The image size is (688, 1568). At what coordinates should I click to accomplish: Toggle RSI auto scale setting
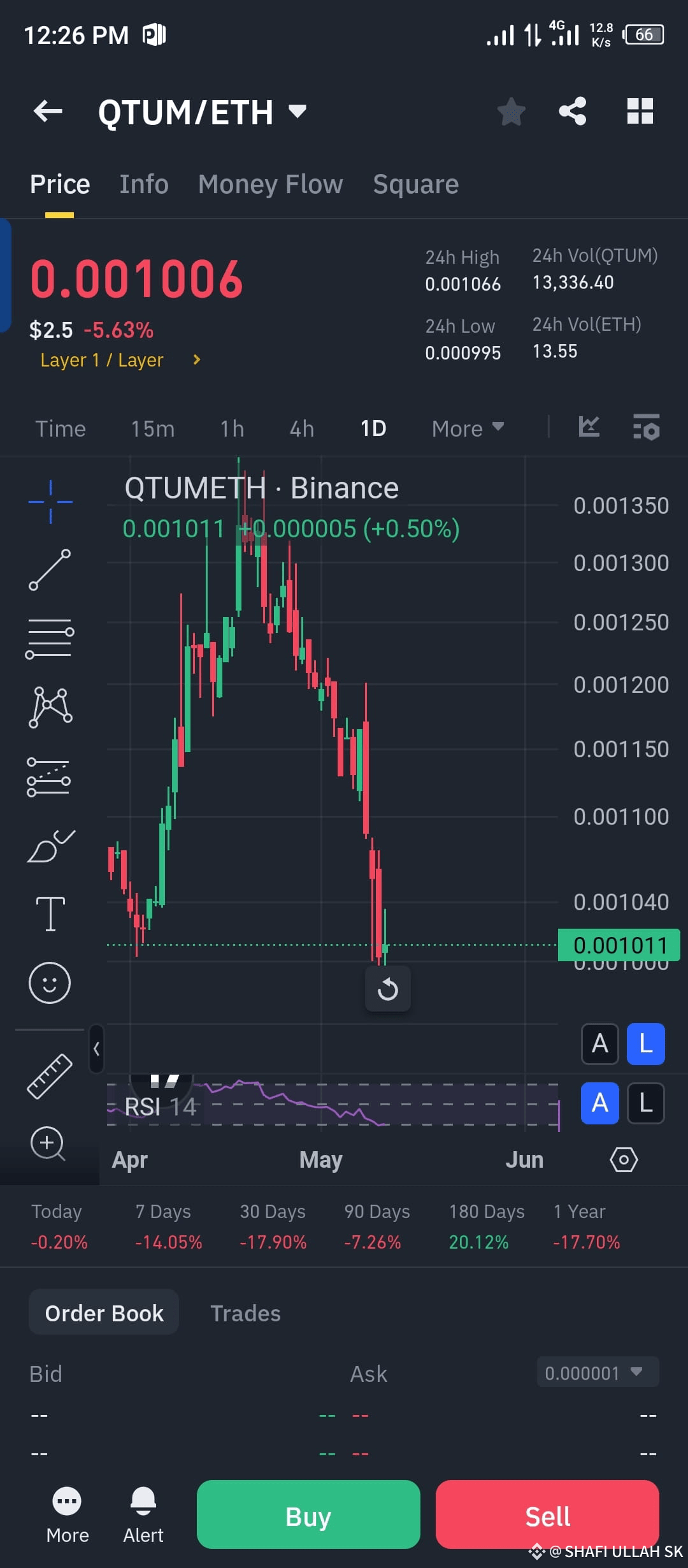(x=599, y=1103)
